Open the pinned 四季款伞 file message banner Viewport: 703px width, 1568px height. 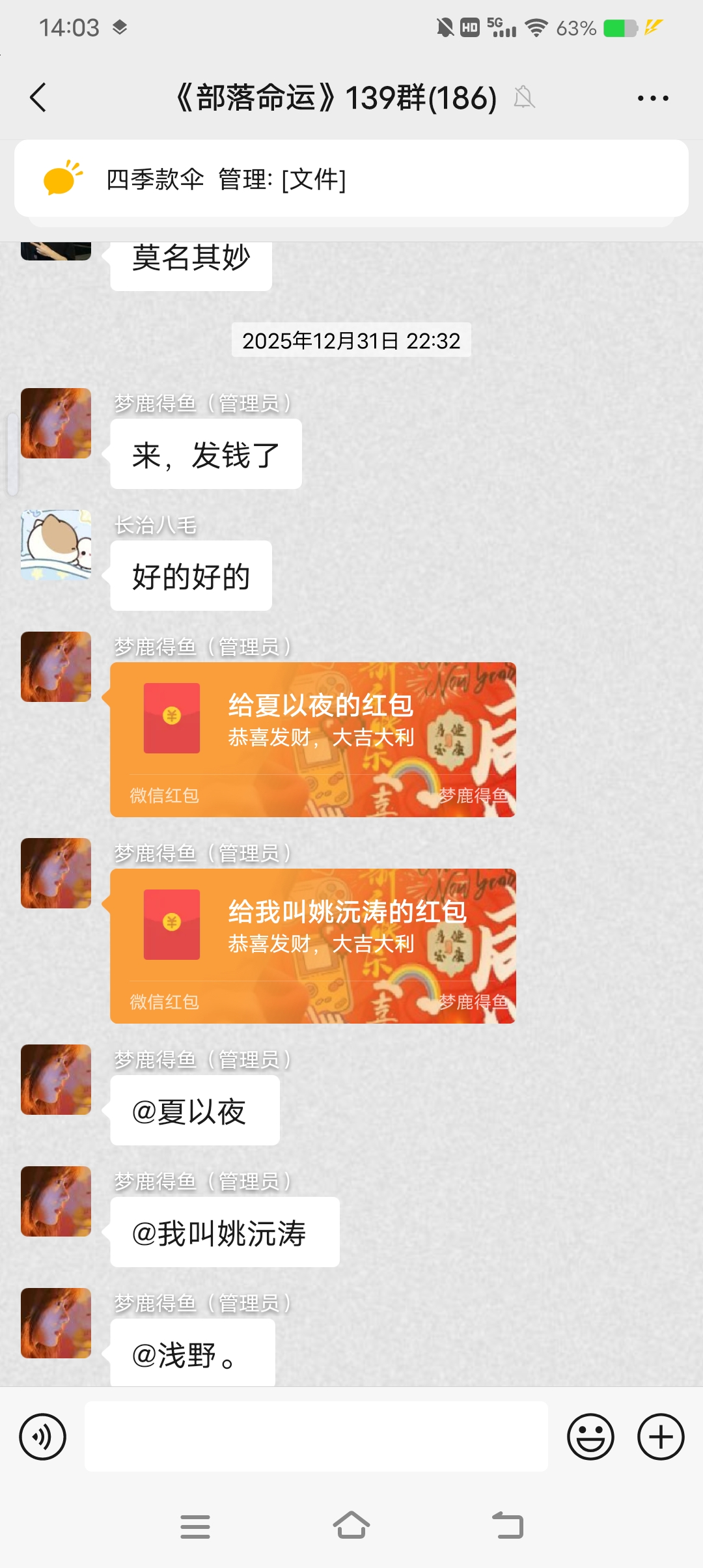tap(351, 179)
